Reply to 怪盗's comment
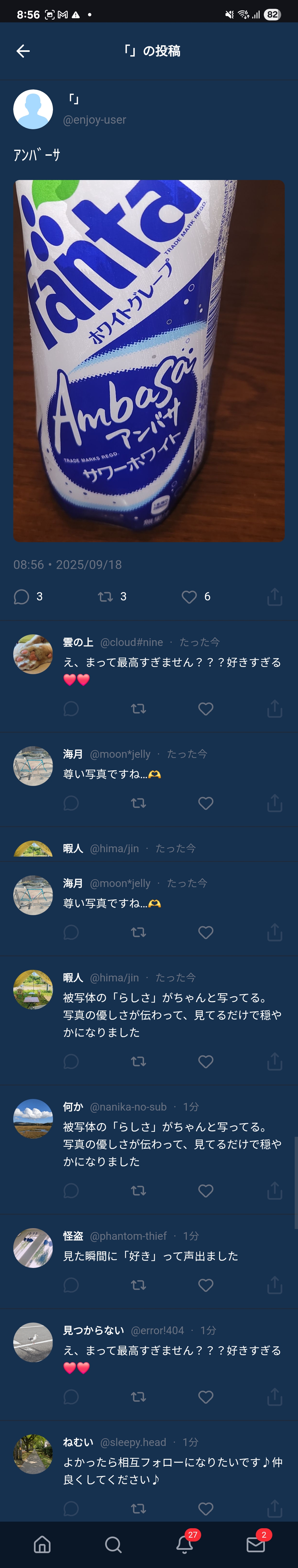The width and height of the screenshot is (298, 1568). tap(71, 1285)
